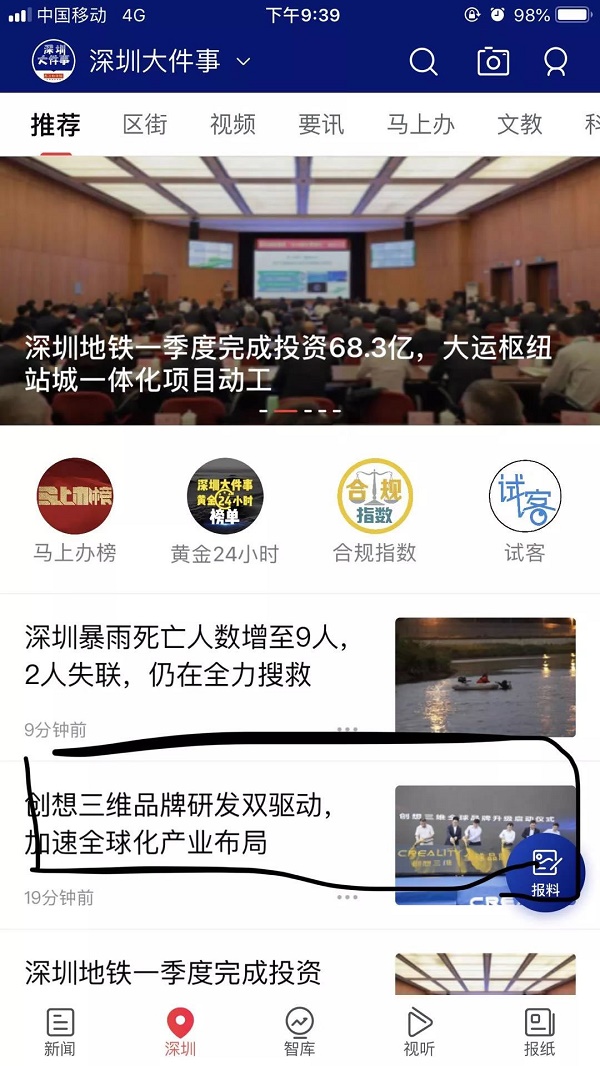Open article 创想三维品牌研发双驱动
Screen dimensions: 600x1066
pyautogui.click(x=180, y=823)
